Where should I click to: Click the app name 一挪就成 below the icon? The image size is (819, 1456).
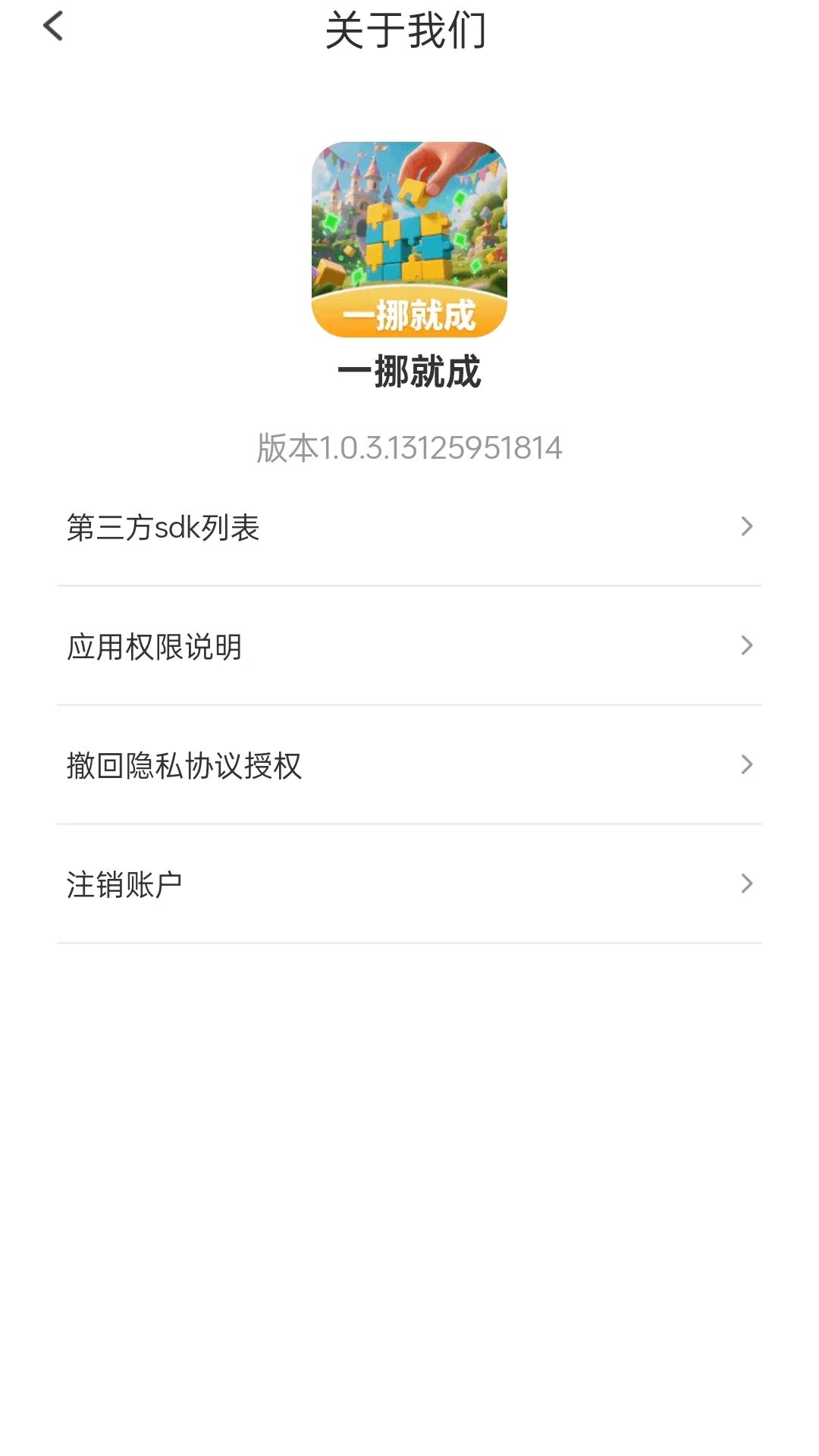point(409,373)
